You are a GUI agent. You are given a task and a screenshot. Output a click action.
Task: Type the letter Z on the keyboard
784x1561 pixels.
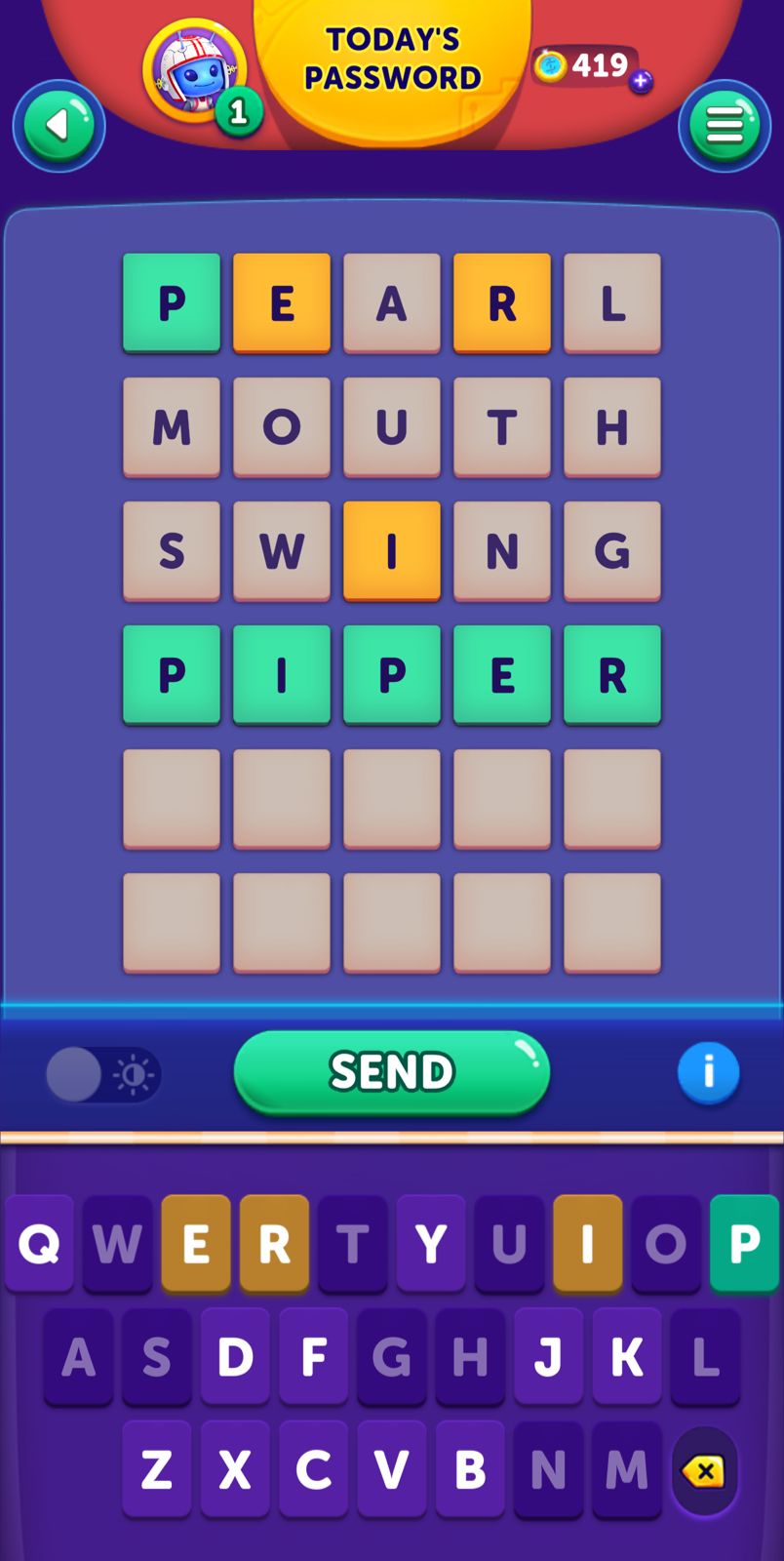(157, 1469)
